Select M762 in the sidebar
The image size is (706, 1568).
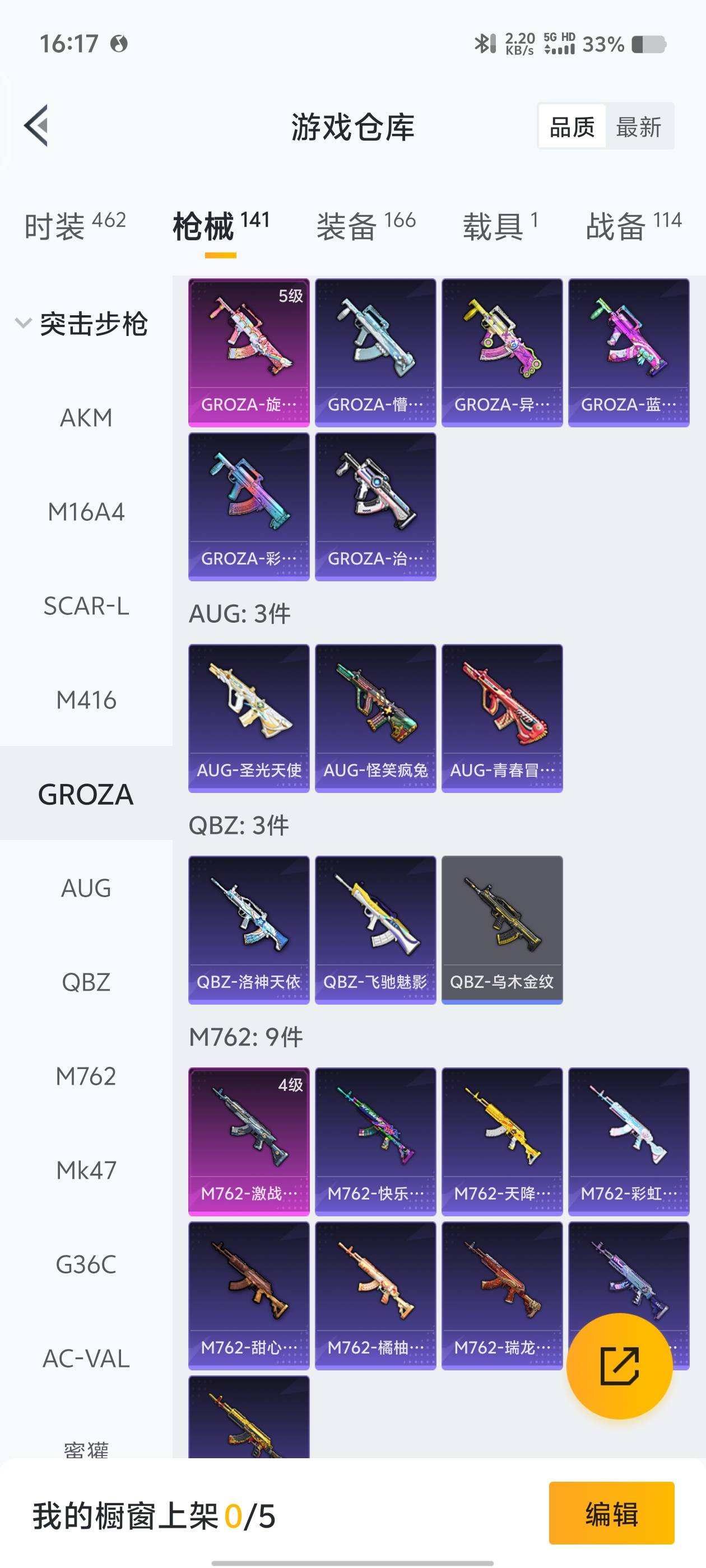[x=86, y=1076]
